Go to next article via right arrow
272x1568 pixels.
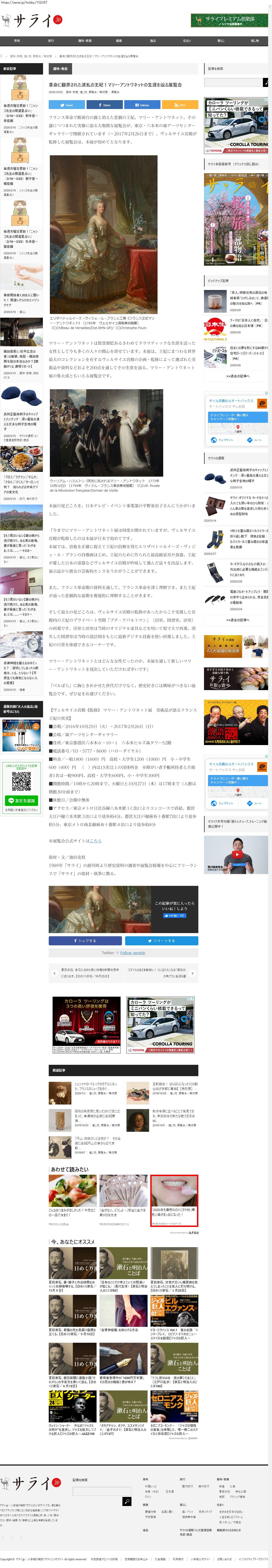click(x=192, y=973)
